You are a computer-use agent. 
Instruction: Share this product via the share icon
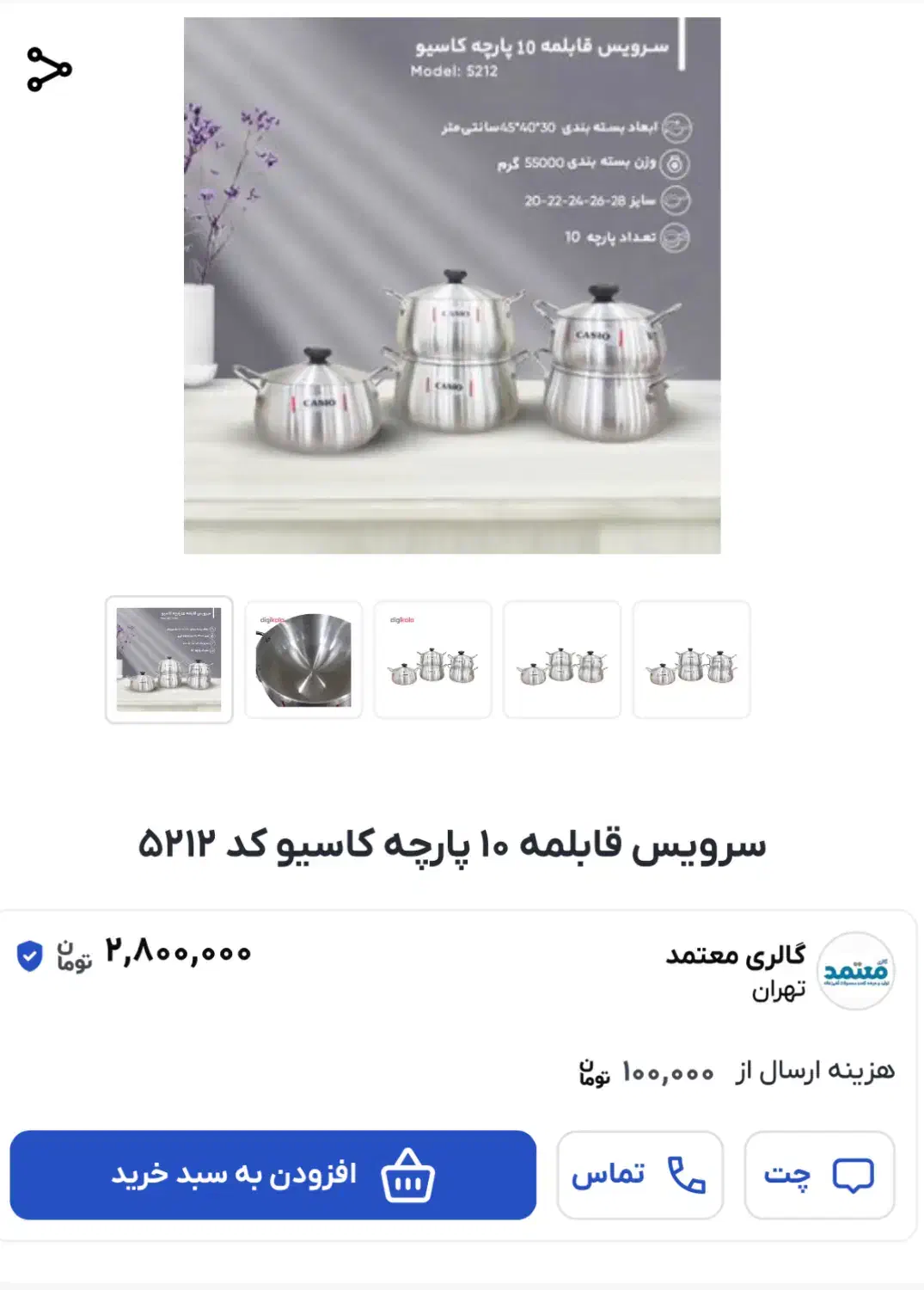[x=49, y=70]
